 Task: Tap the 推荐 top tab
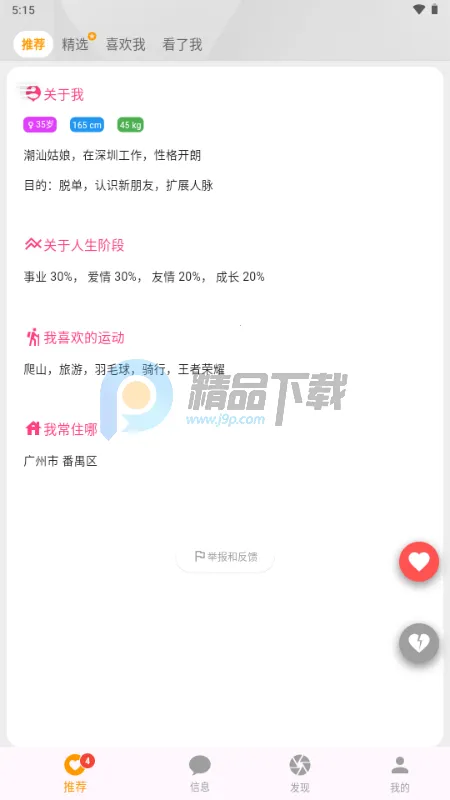[33, 44]
